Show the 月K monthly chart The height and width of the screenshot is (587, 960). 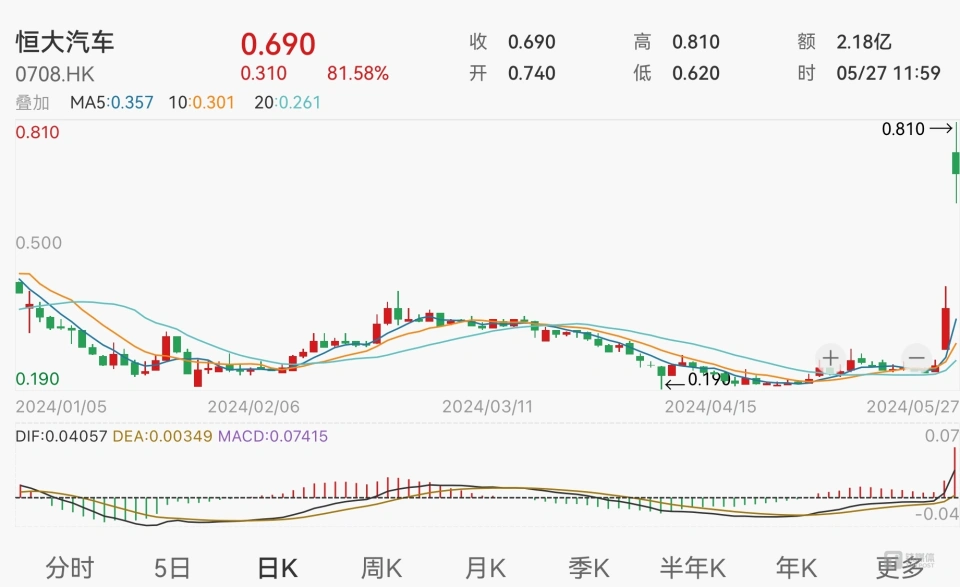tap(485, 568)
